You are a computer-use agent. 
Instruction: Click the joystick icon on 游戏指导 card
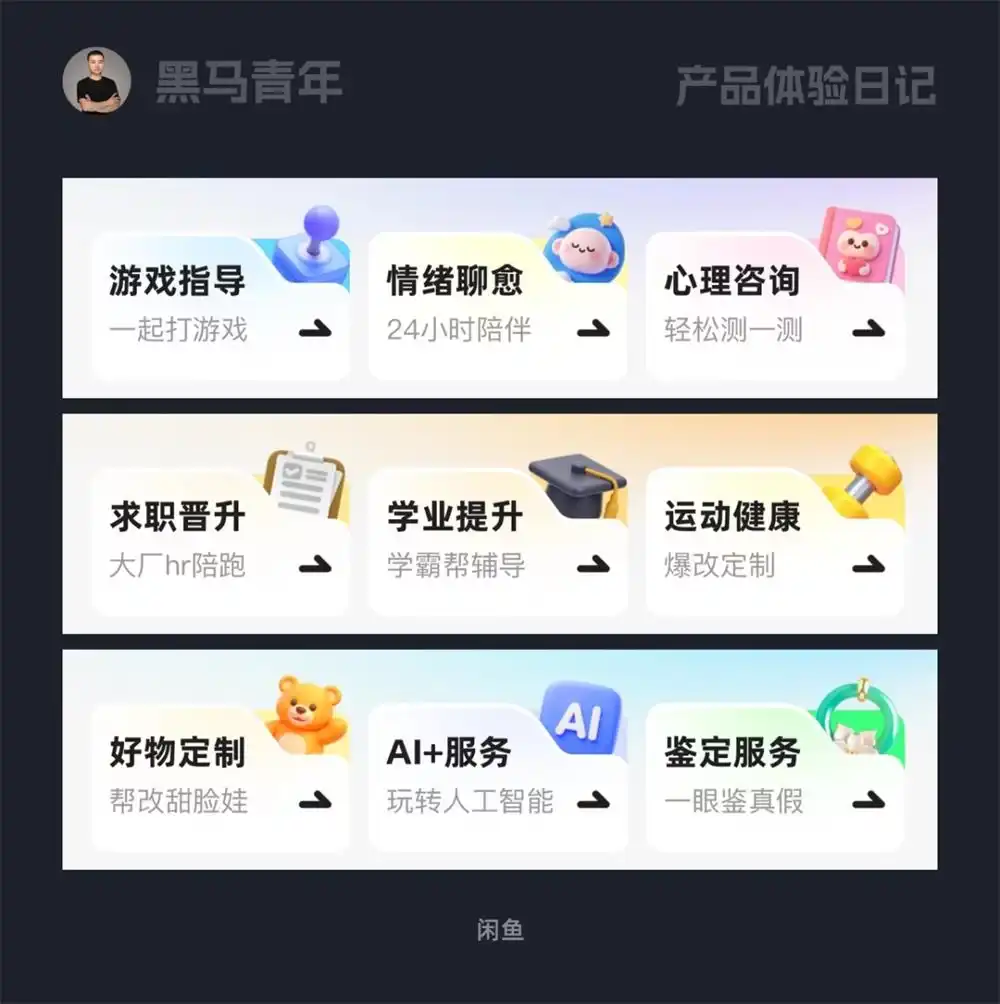(318, 240)
